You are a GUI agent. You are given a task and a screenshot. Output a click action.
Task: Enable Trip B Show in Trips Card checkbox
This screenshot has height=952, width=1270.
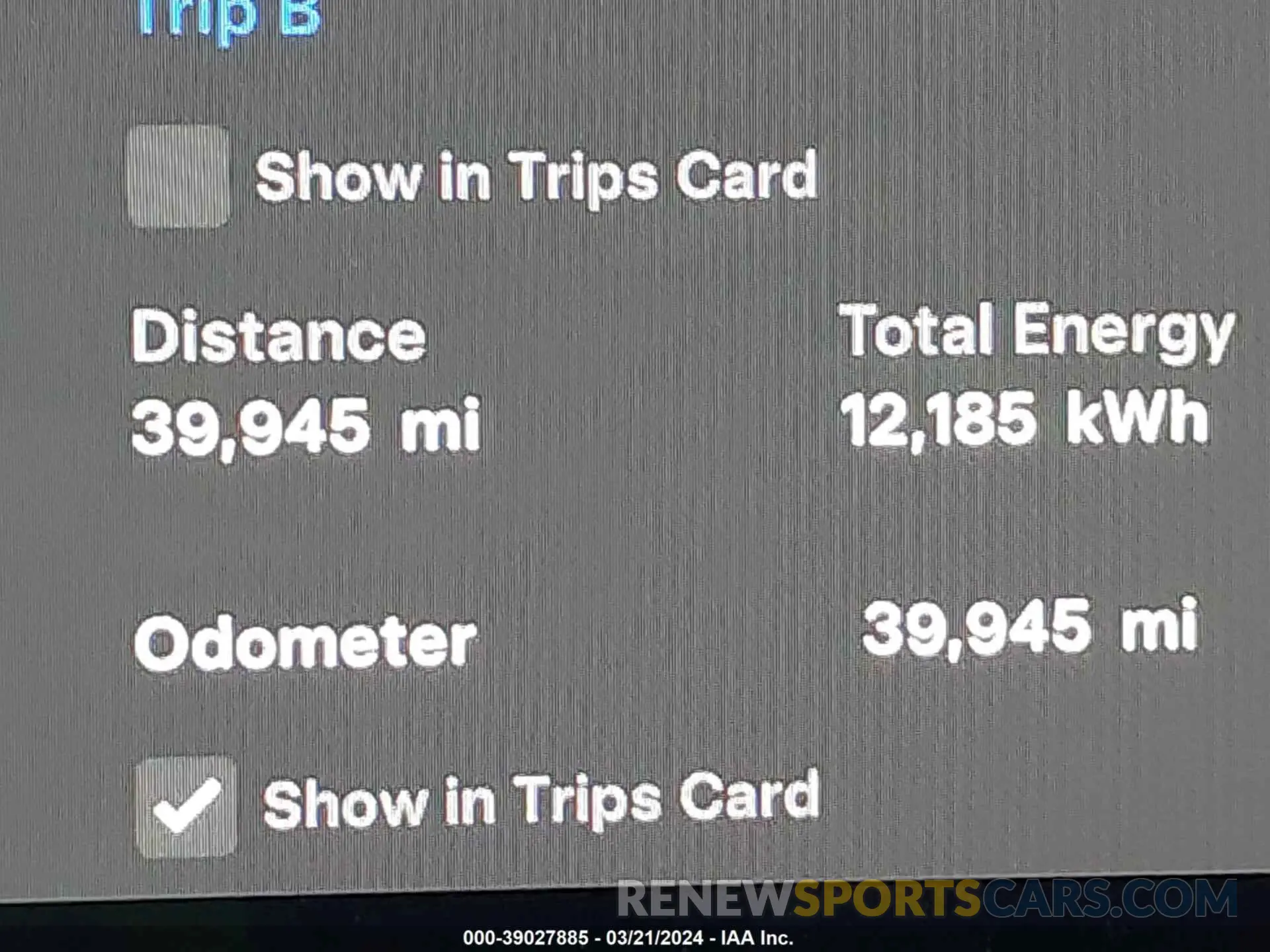(x=179, y=177)
